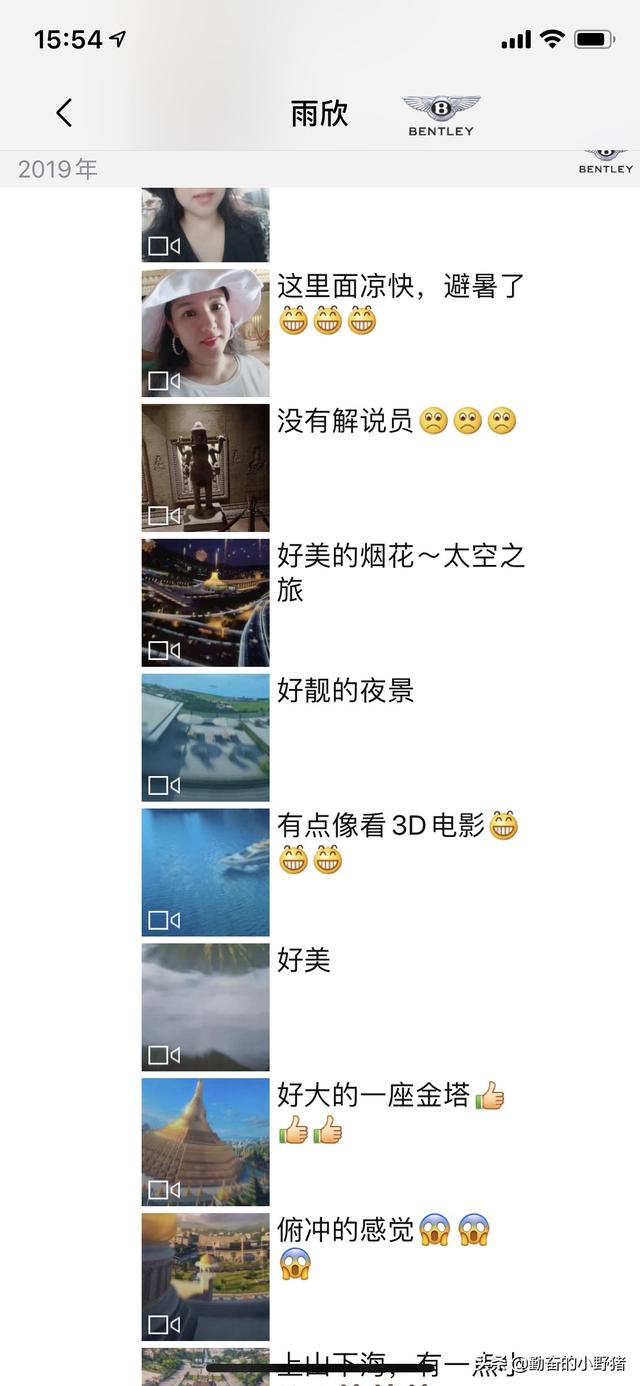Play the 好美的烟花～太空之旅 video
Viewport: 640px width, 1386px height.
coord(205,603)
